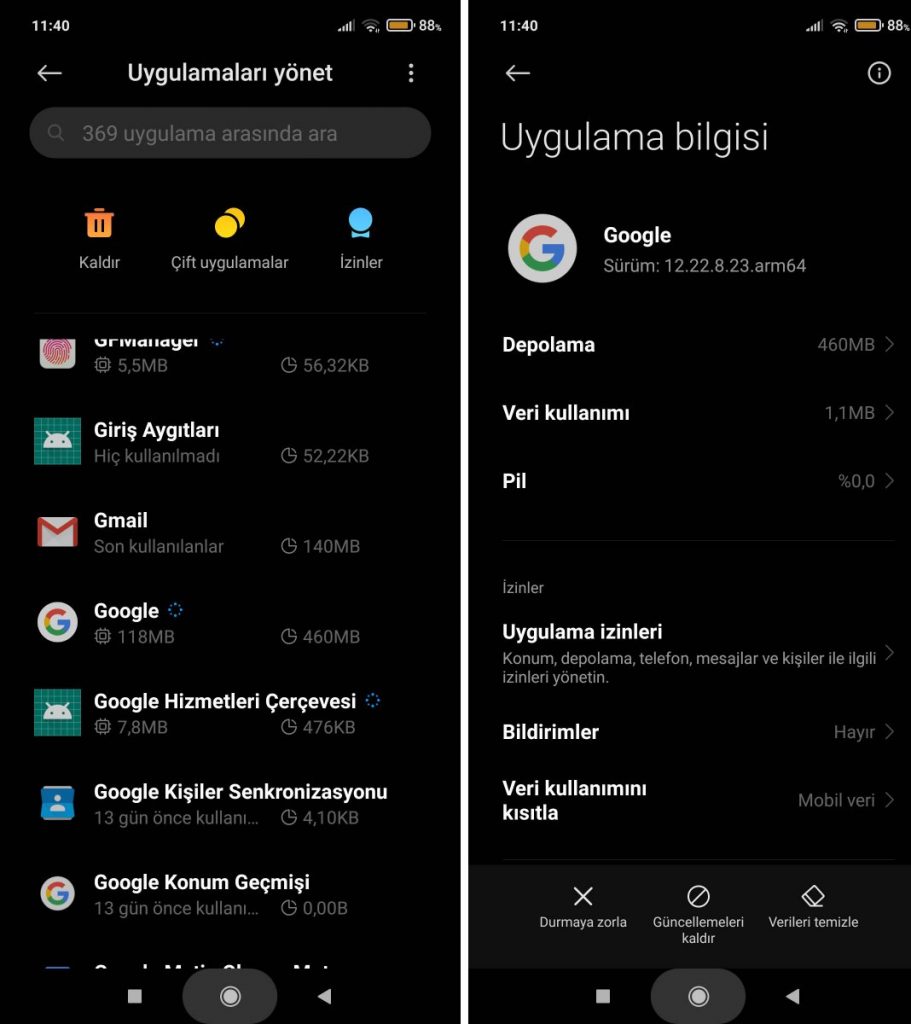Image resolution: width=911 pixels, height=1024 pixels.
Task: Open Depolama showing 460MB
Action: (x=697, y=345)
